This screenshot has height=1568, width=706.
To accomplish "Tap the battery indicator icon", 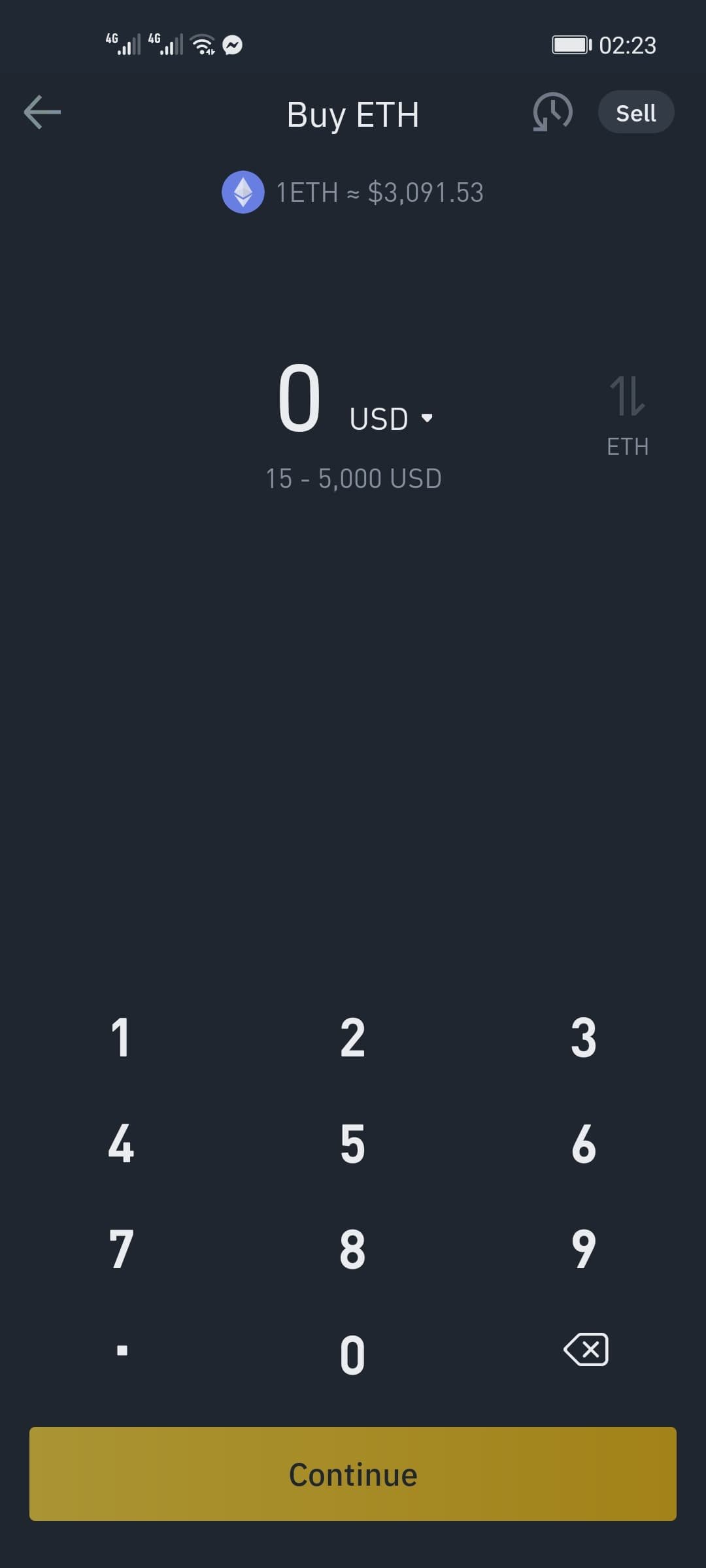I will 570,44.
